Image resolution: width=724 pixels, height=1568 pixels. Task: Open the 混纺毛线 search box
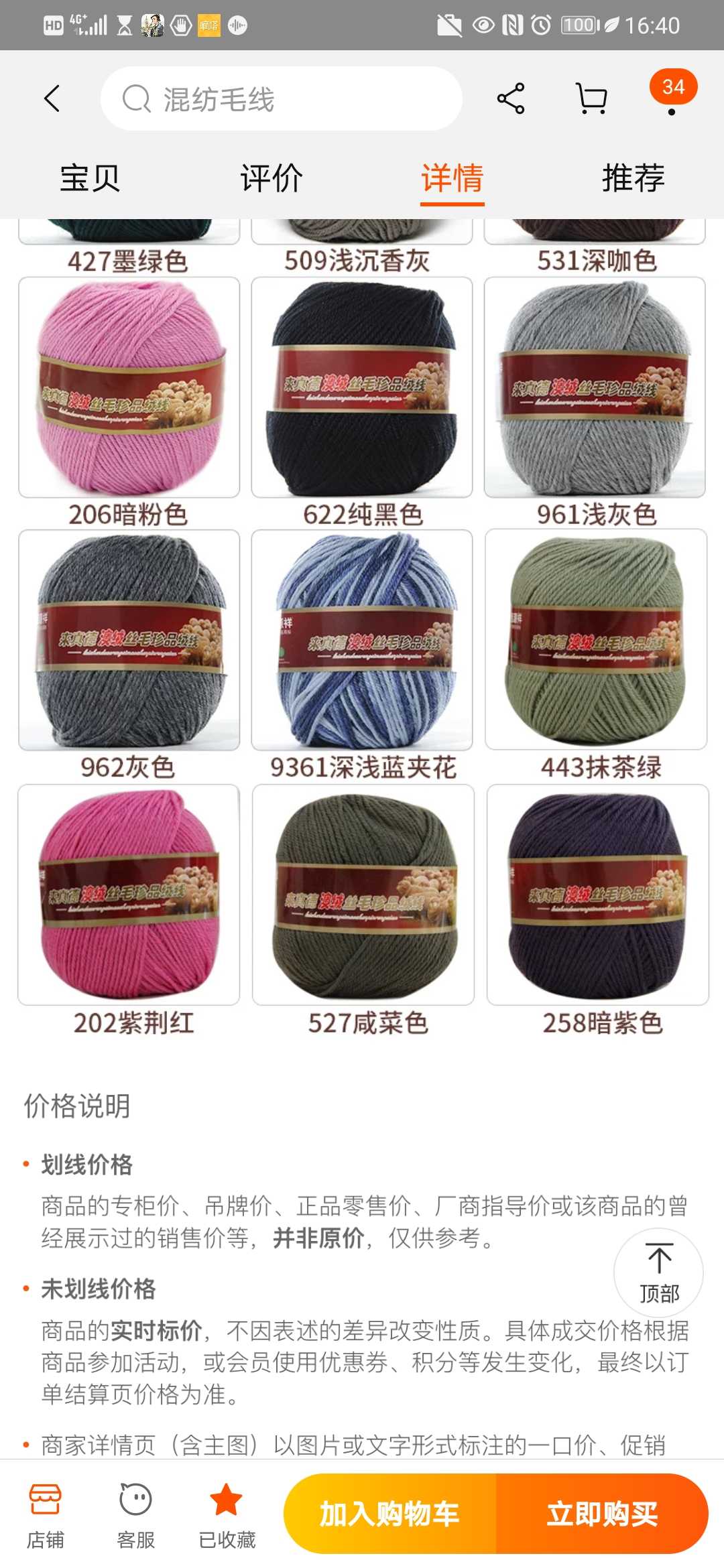tap(282, 99)
